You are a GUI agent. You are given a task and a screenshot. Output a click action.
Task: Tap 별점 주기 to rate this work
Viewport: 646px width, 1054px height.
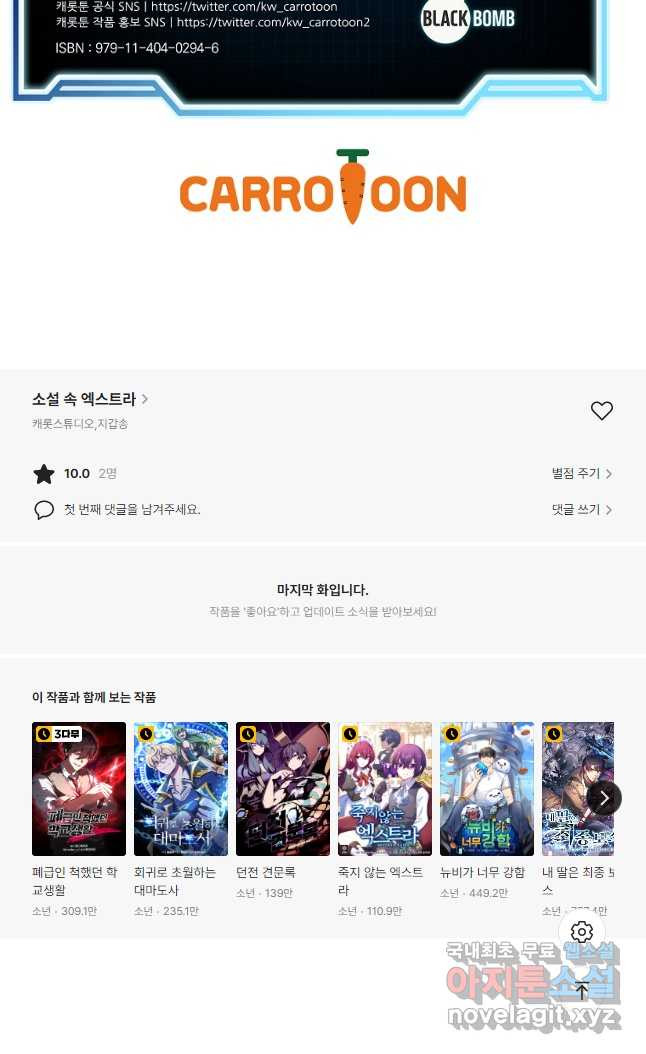[582, 474]
